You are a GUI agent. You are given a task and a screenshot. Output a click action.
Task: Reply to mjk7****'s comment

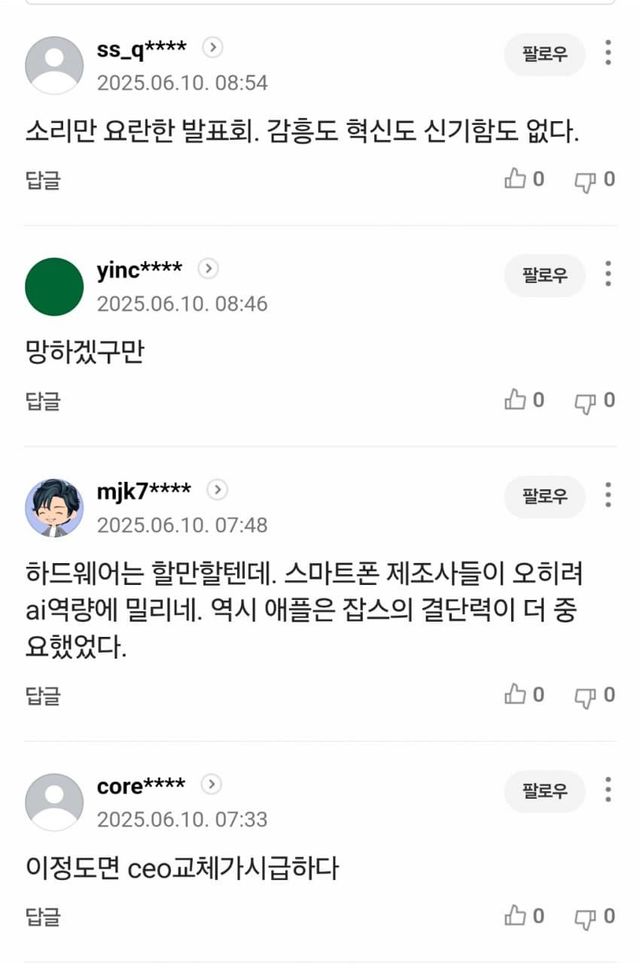click(x=42, y=695)
